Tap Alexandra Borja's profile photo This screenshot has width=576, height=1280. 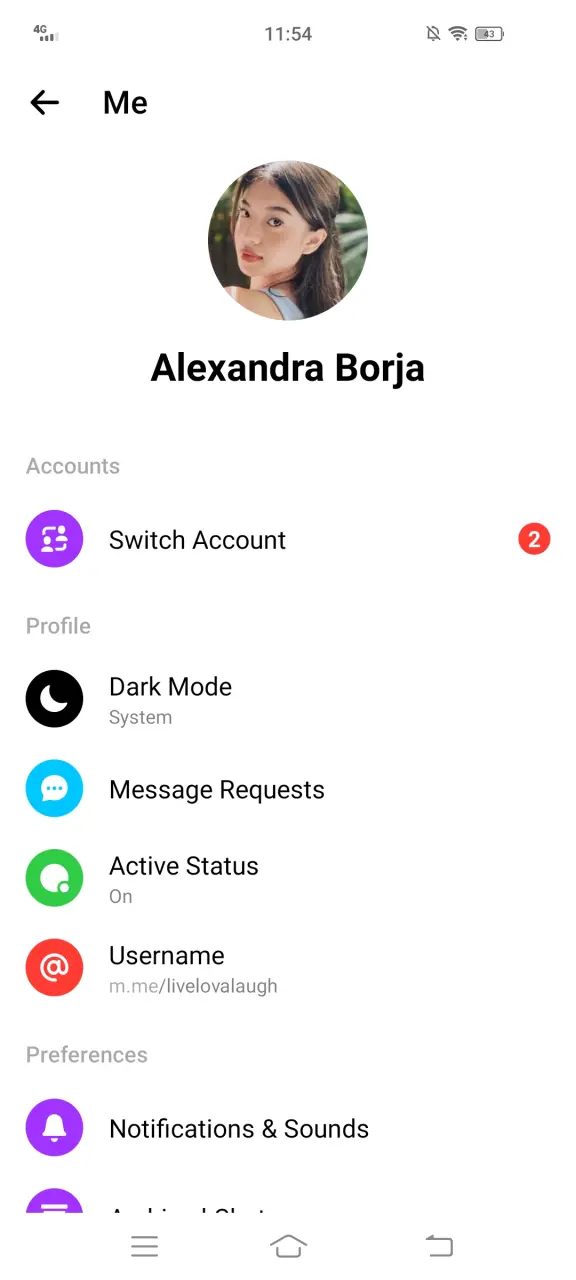[288, 240]
